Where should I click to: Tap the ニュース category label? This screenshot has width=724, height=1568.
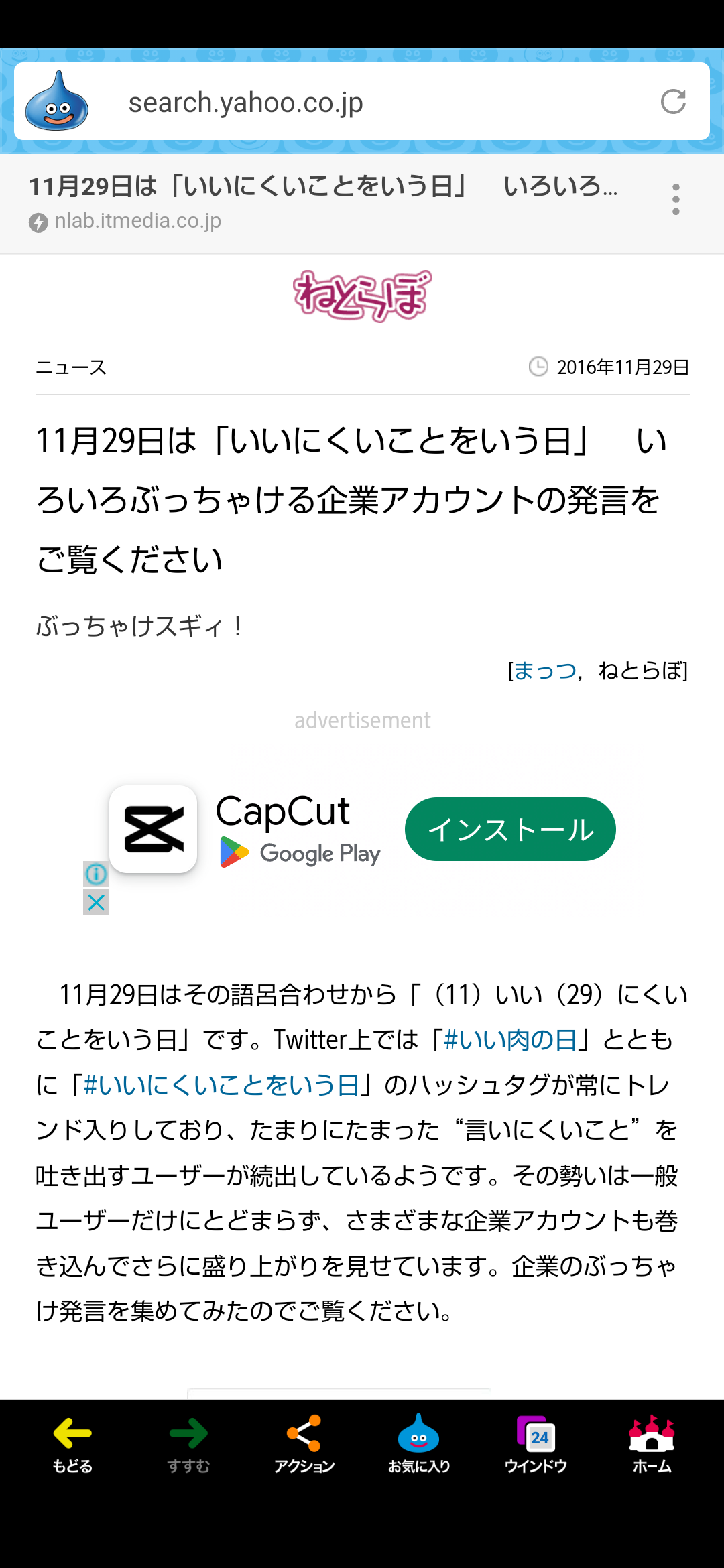point(71,367)
